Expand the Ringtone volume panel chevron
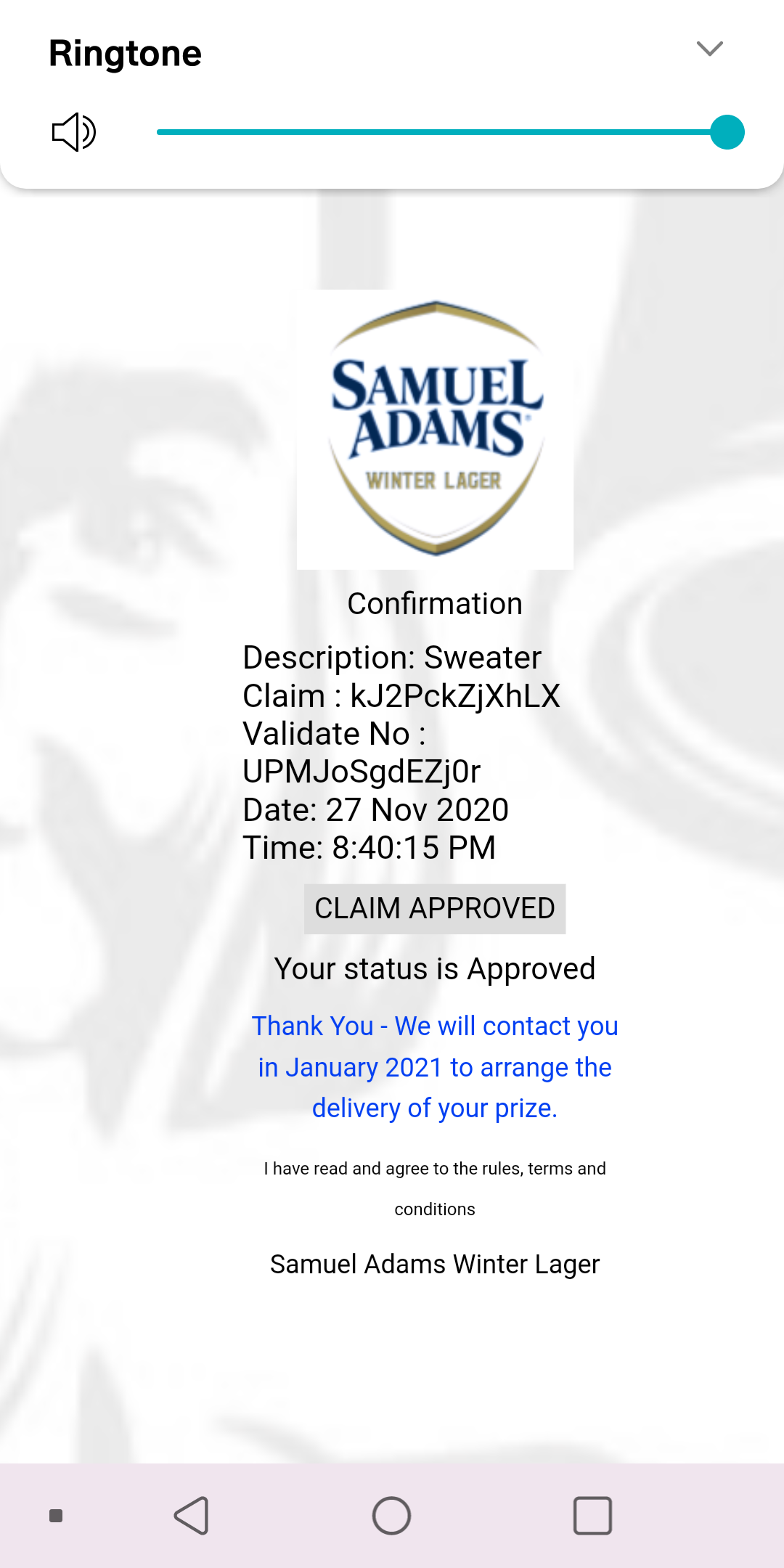Screen dimensions: 784x1568 coord(709,49)
